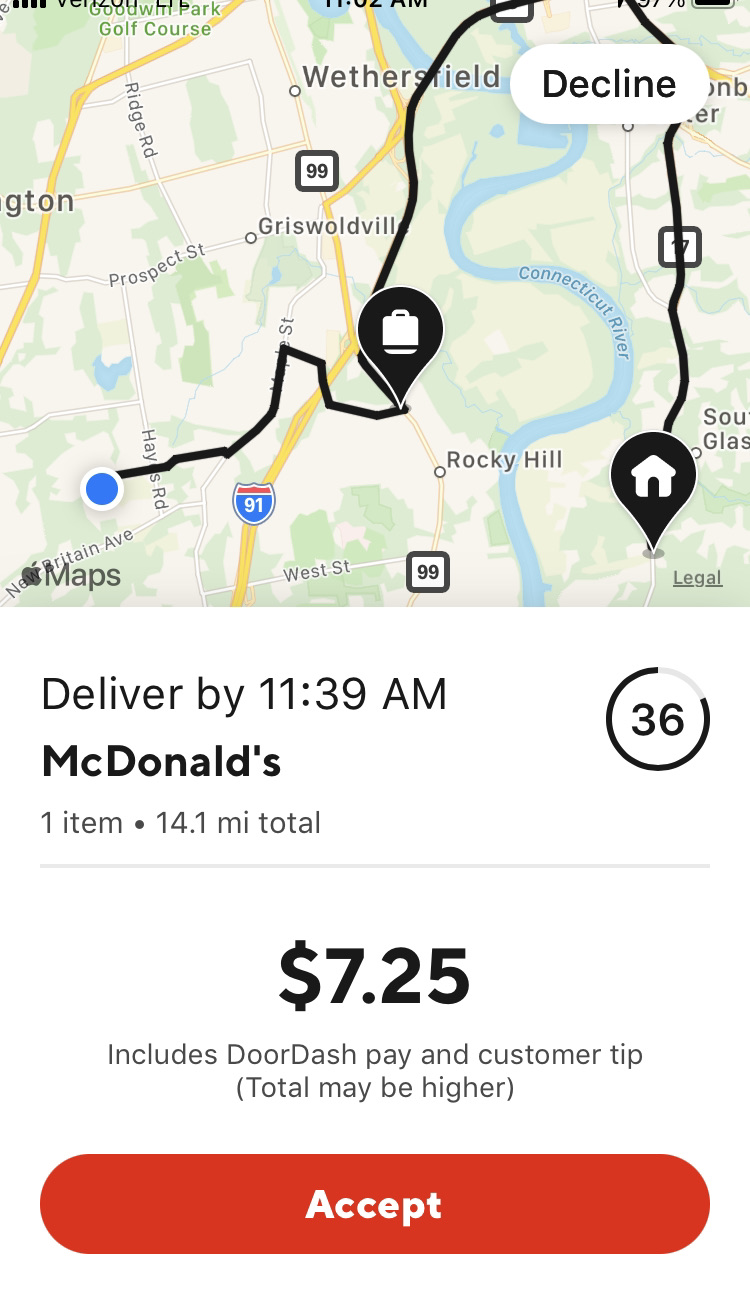Open the Legal link on the map
The image size is (750, 1312).
[697, 578]
